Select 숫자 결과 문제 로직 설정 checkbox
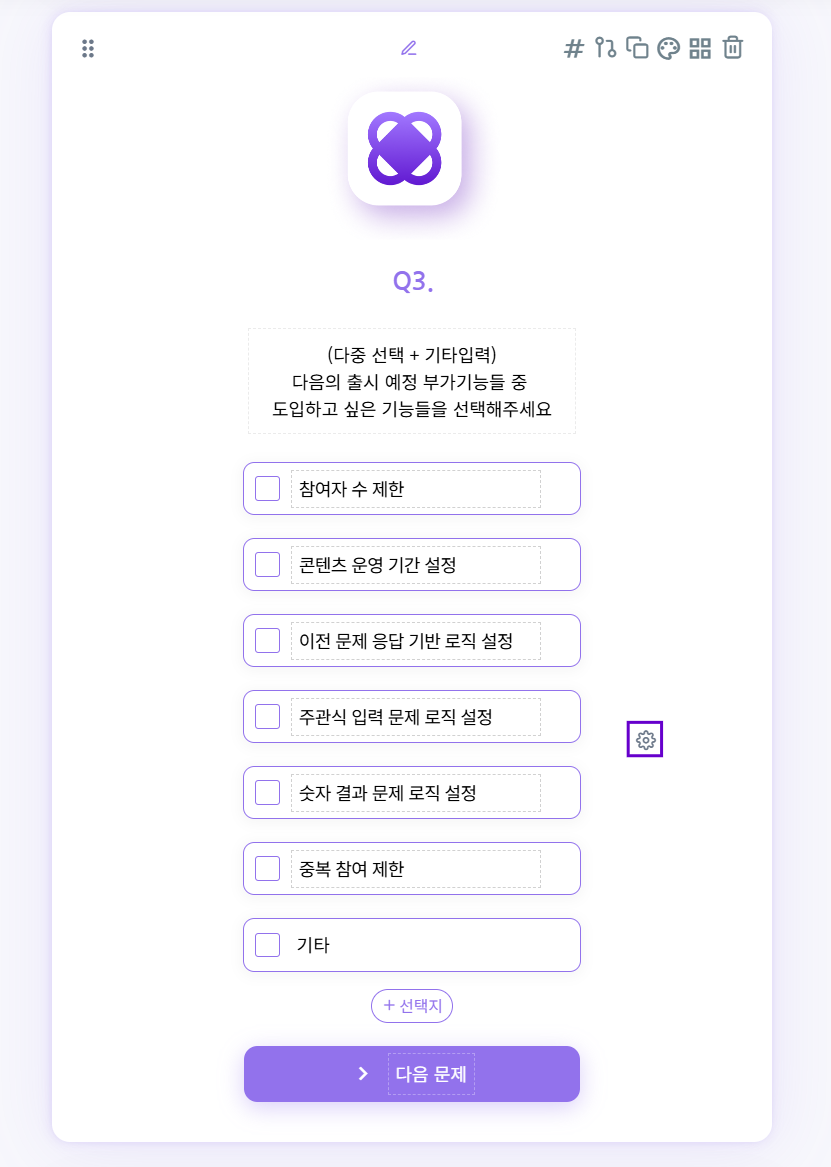The height and width of the screenshot is (1167, 831). coord(267,793)
